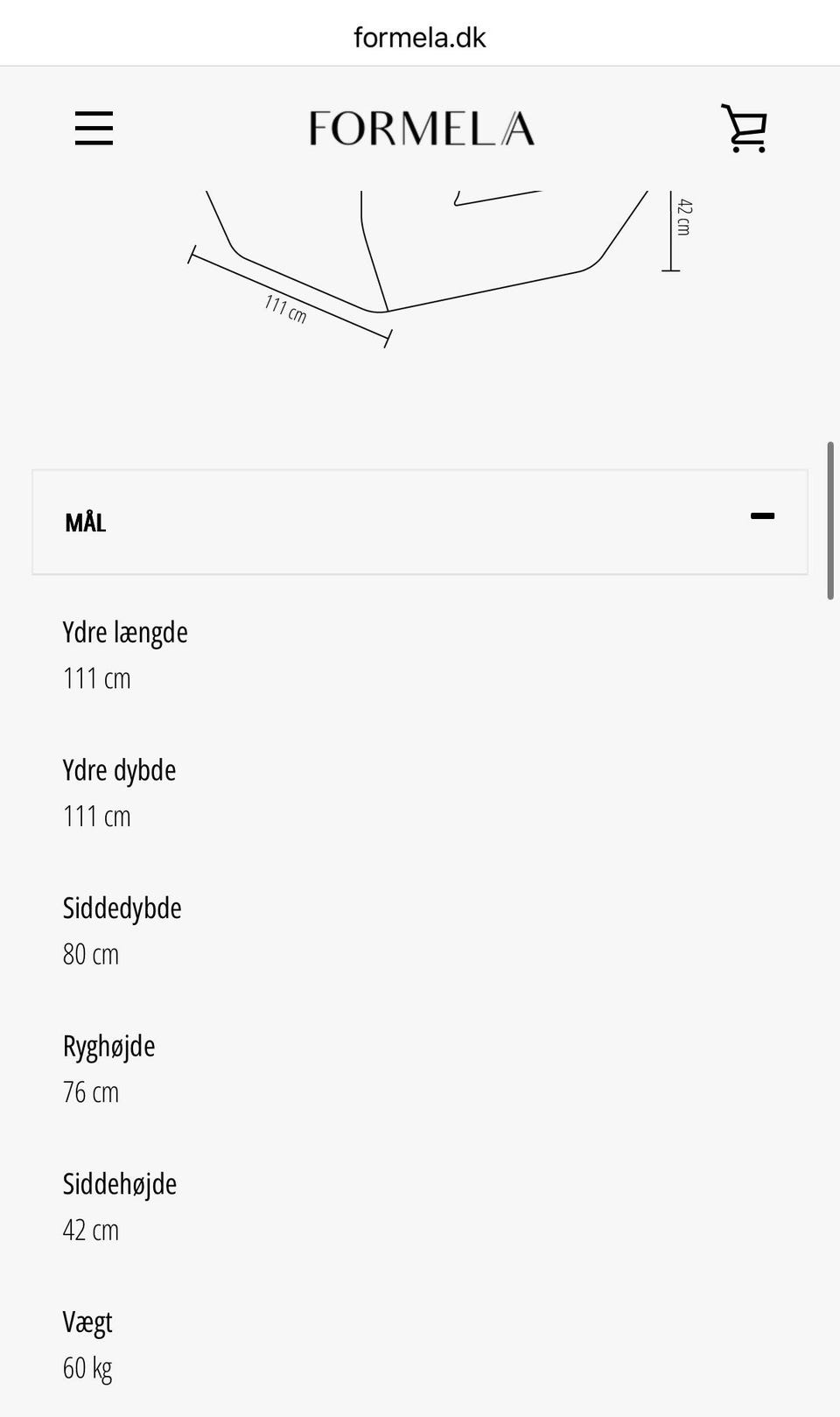Open the shopping cart
840x1417 pixels.
click(x=745, y=129)
